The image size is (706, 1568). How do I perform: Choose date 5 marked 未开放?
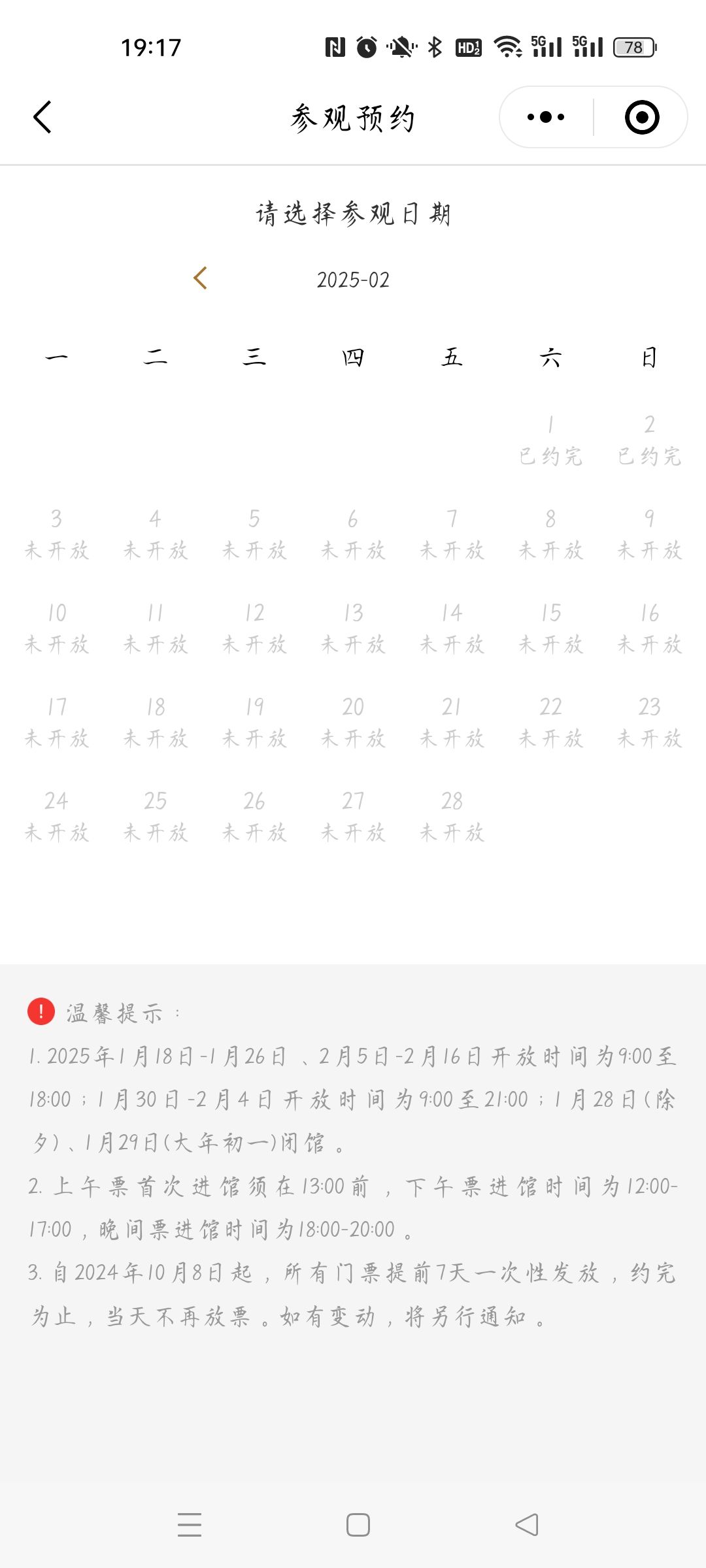(254, 534)
